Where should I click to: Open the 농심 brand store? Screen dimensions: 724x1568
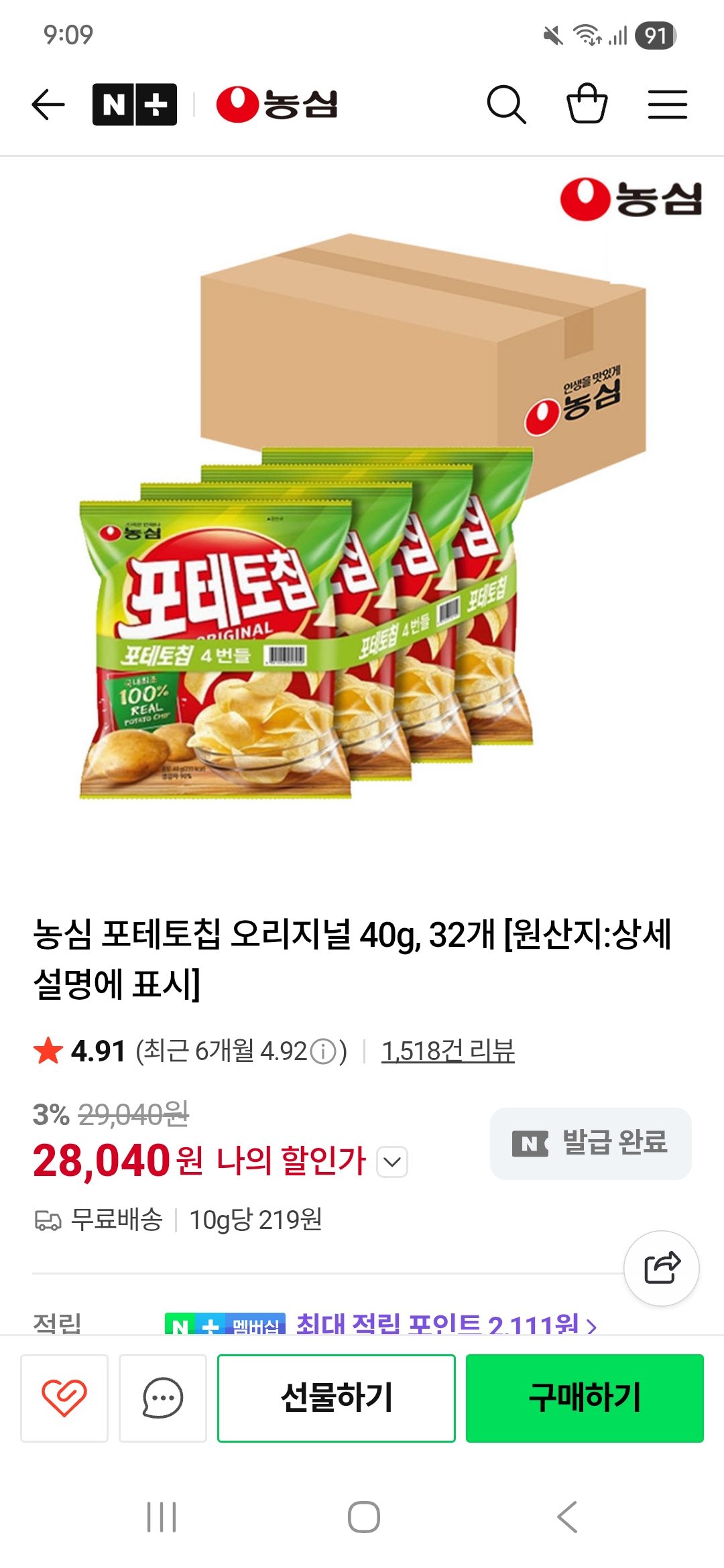point(277,105)
